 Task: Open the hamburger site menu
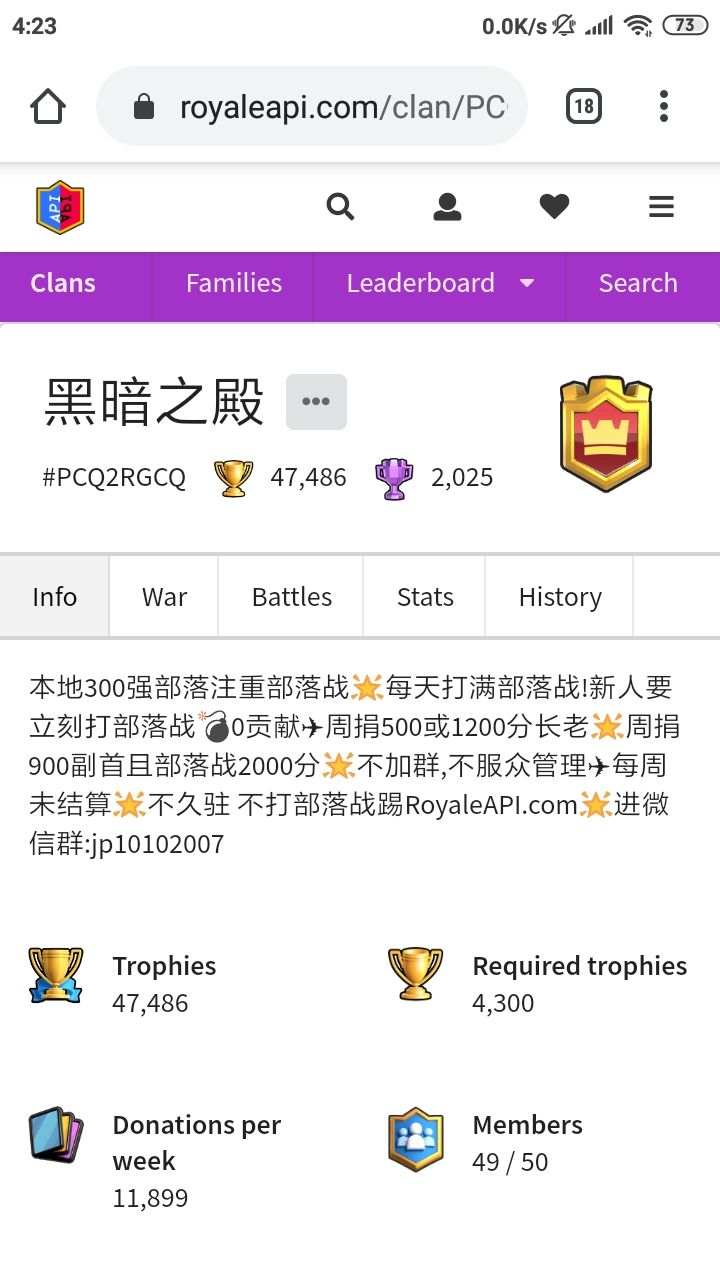[661, 207]
